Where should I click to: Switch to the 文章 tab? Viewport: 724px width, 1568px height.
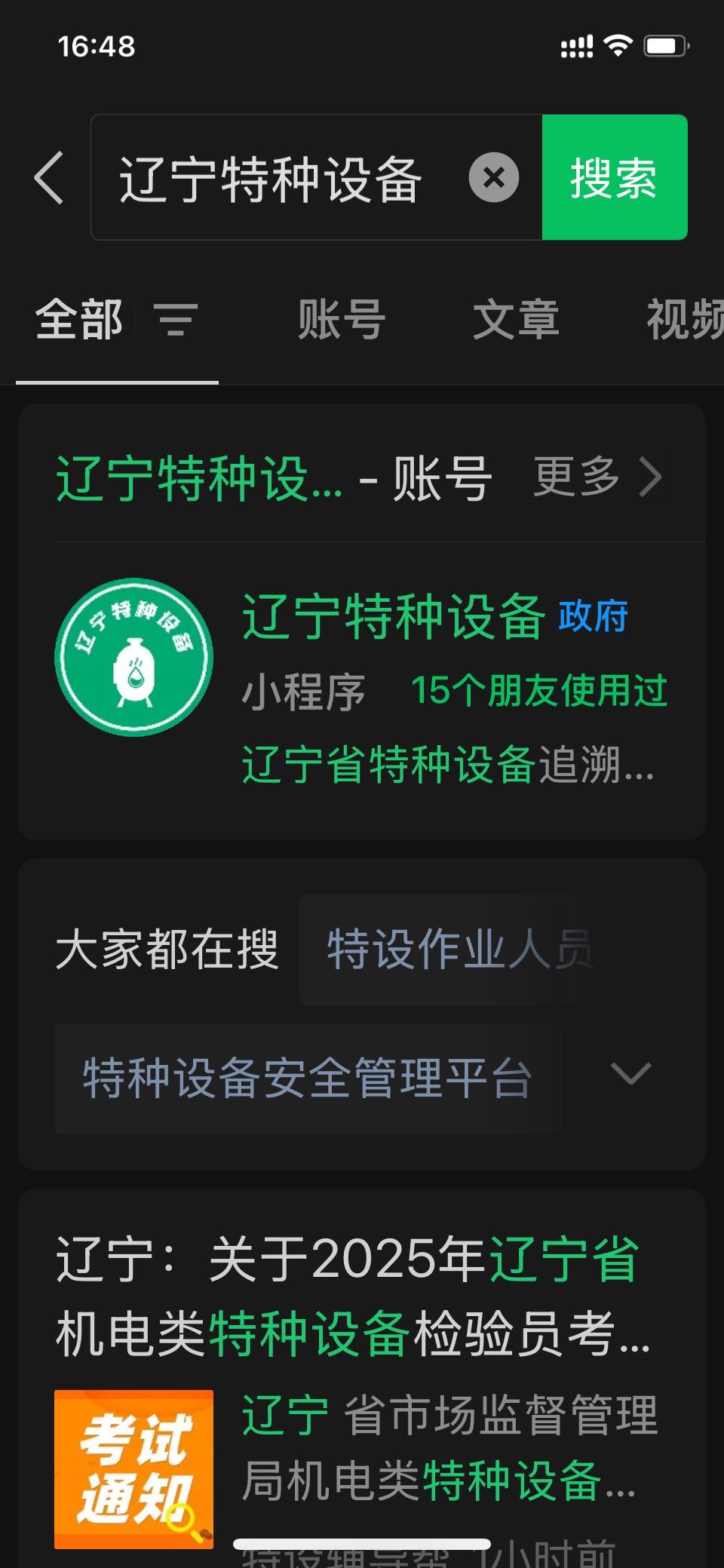click(516, 319)
